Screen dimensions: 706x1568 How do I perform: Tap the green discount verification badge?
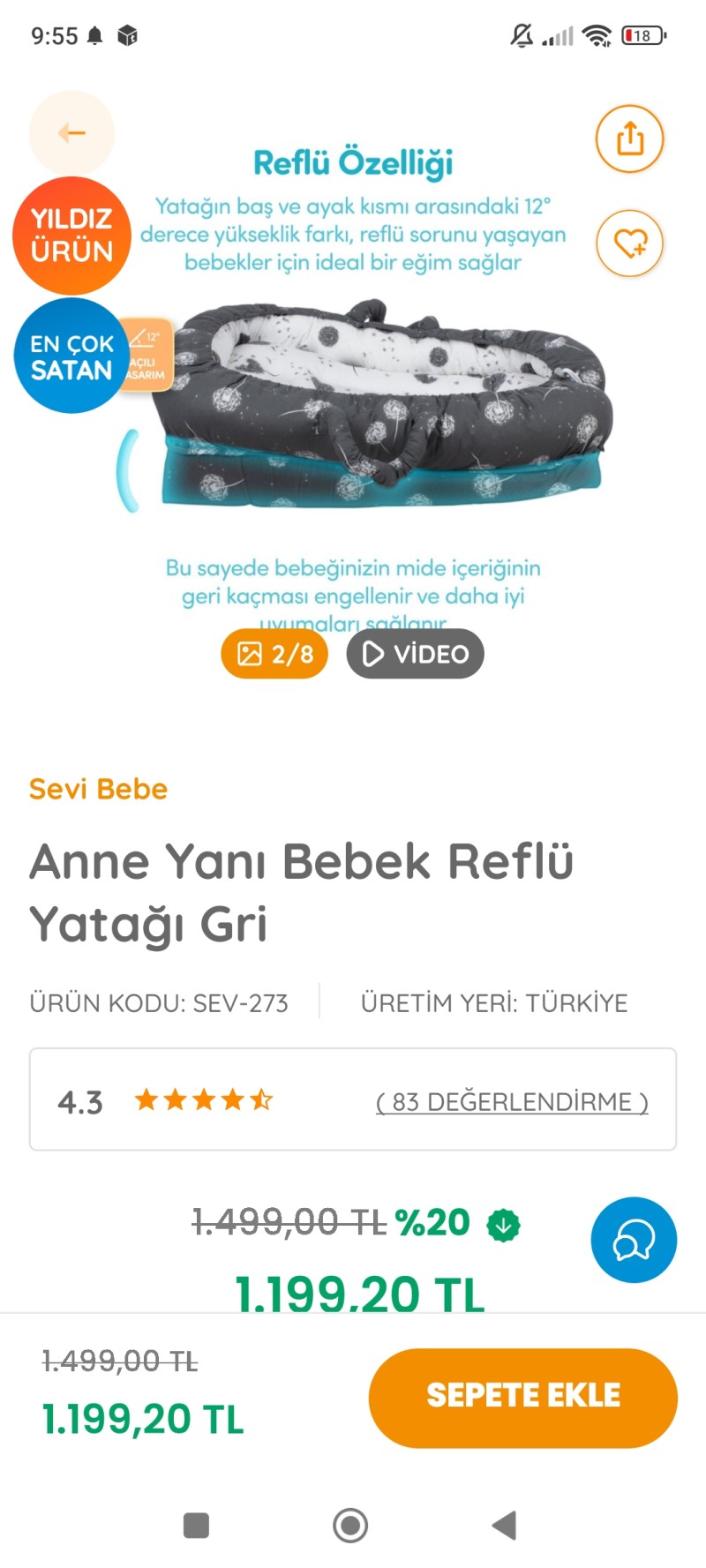coord(501,1223)
